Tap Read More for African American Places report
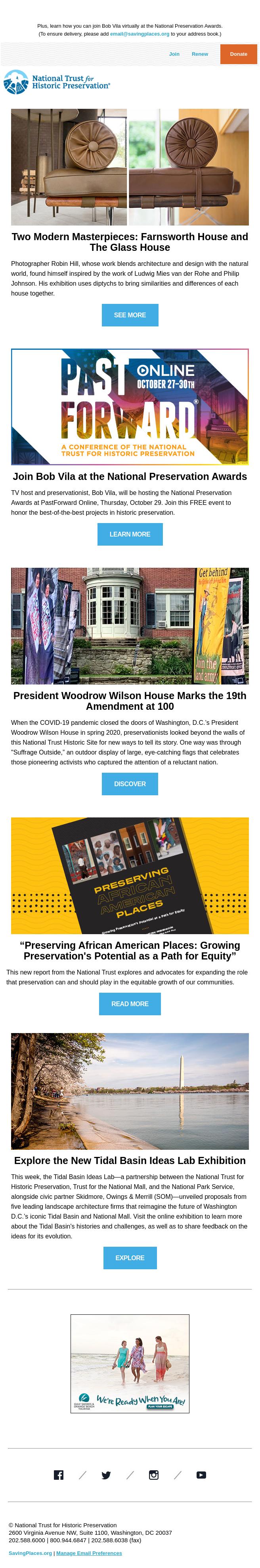The height and width of the screenshot is (1568, 260). [130, 1004]
